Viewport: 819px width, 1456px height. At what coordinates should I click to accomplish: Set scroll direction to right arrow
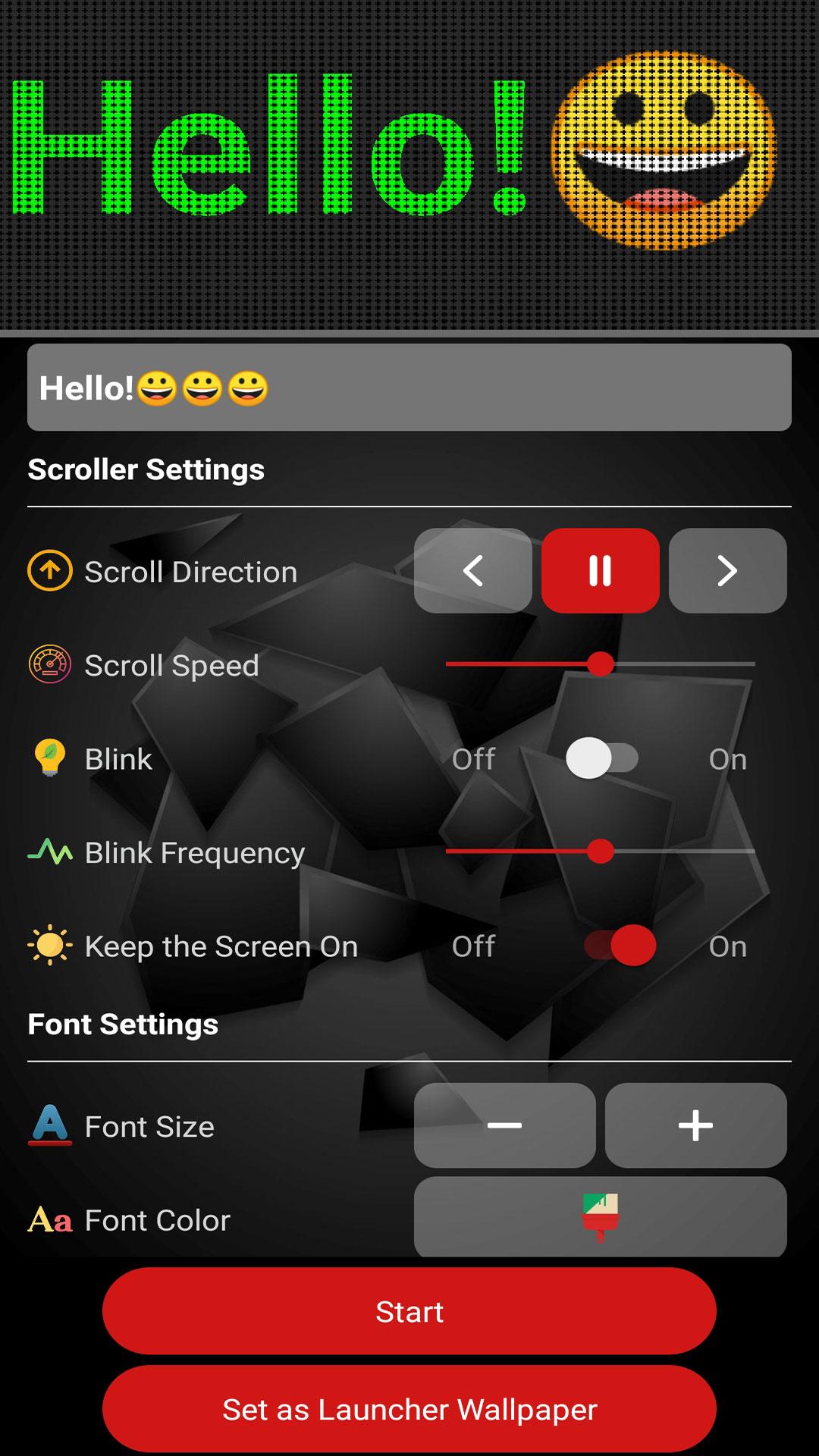click(728, 571)
